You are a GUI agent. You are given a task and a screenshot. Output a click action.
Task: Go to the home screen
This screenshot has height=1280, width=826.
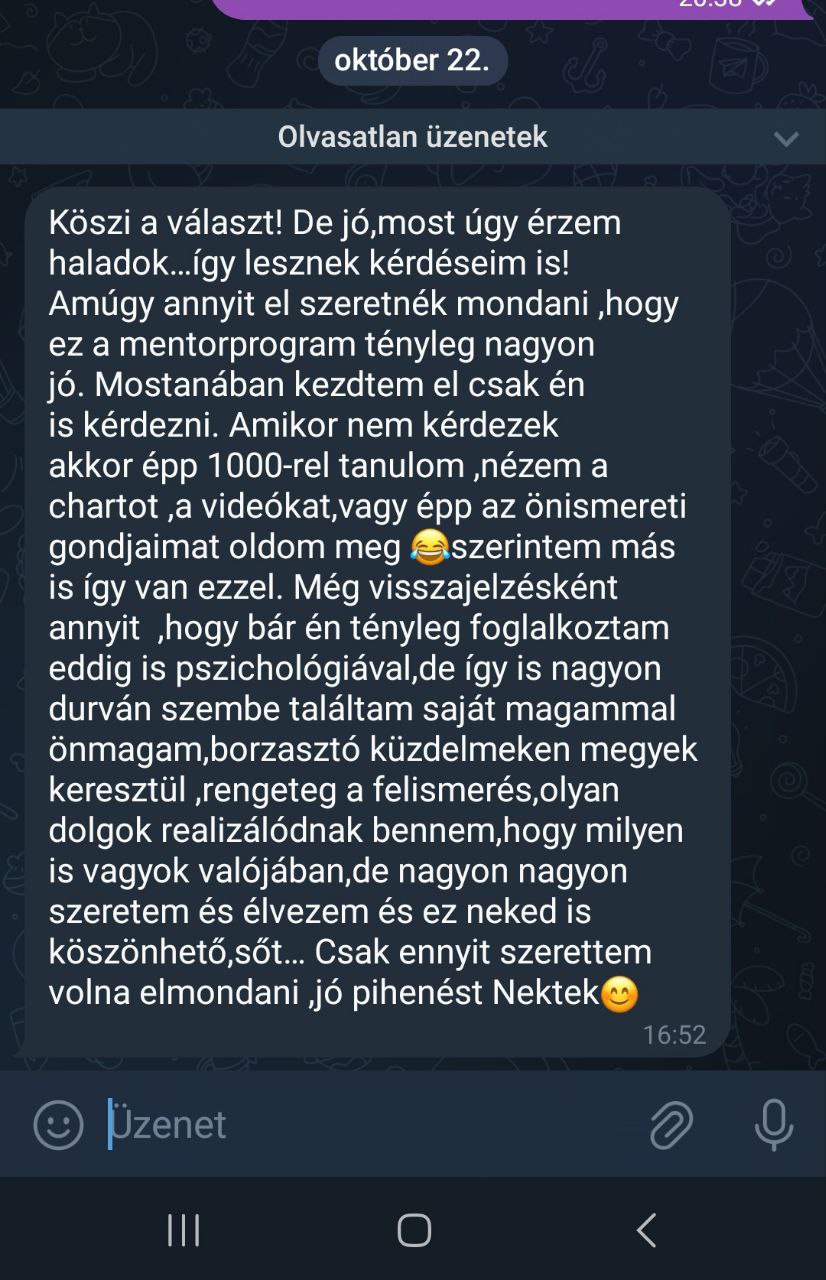[x=414, y=1230]
